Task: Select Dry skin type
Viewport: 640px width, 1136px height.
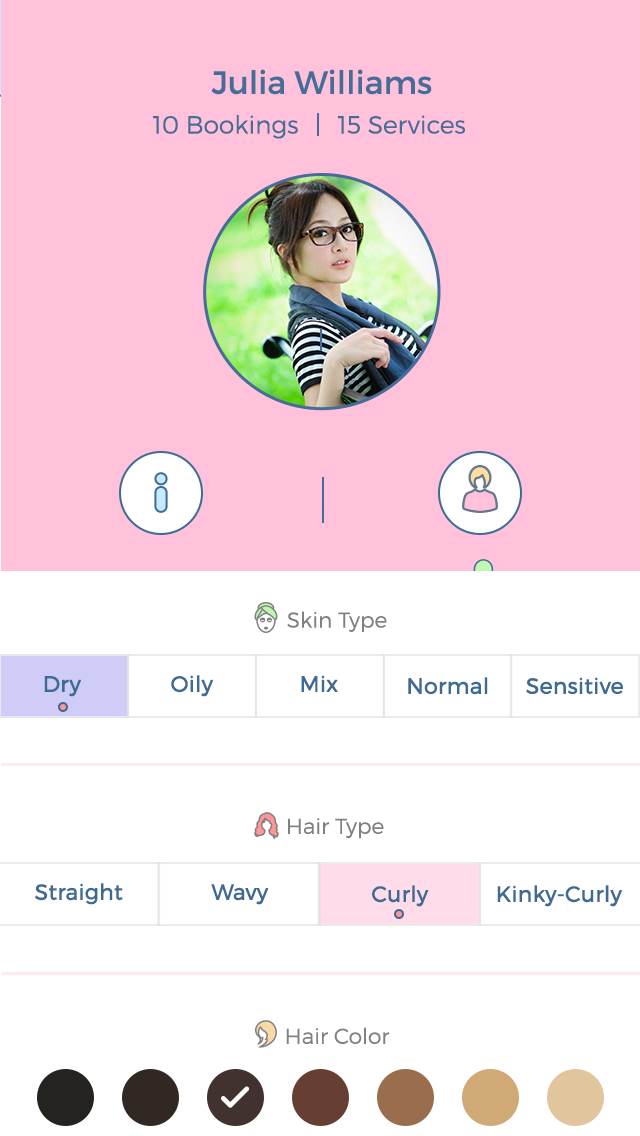Action: pos(64,686)
